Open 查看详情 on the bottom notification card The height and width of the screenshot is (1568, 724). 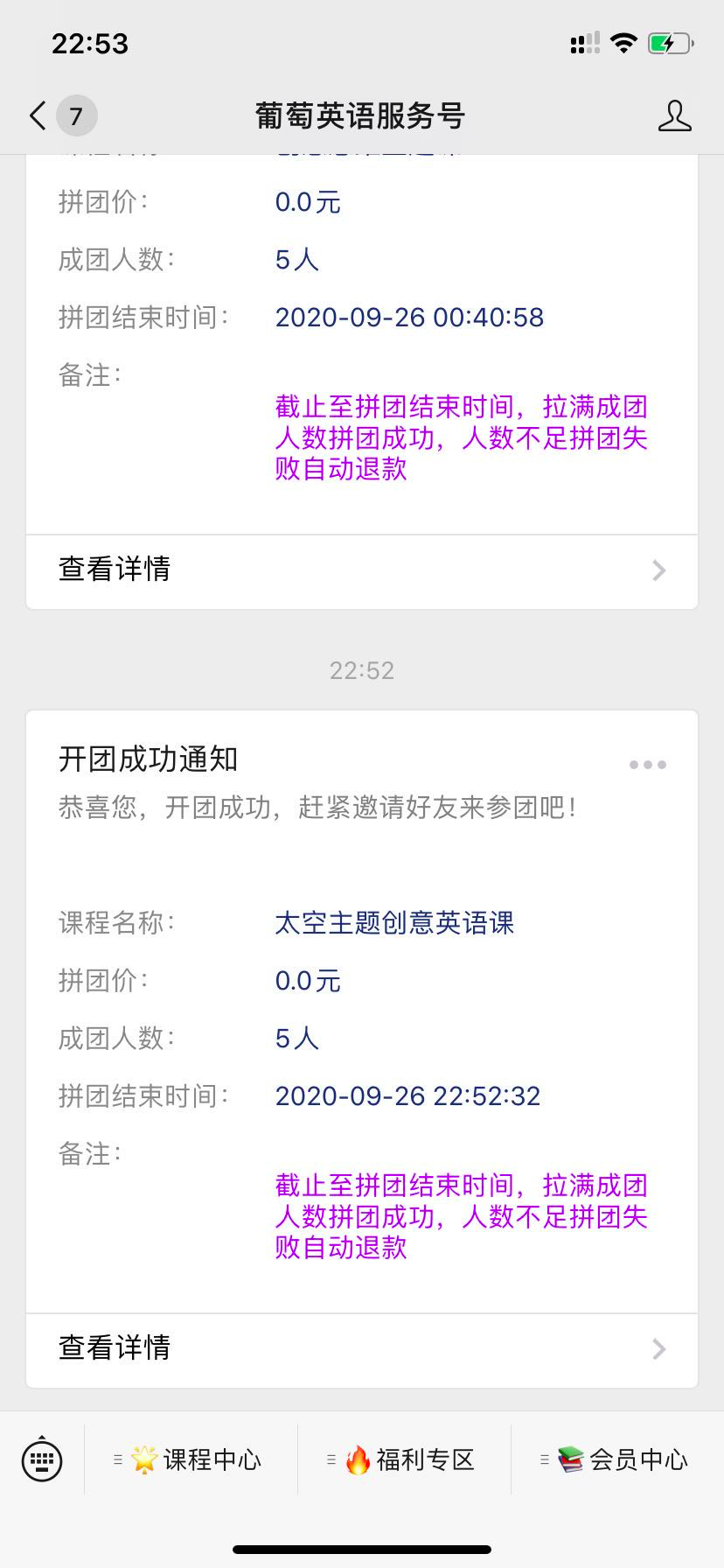coord(114,1349)
